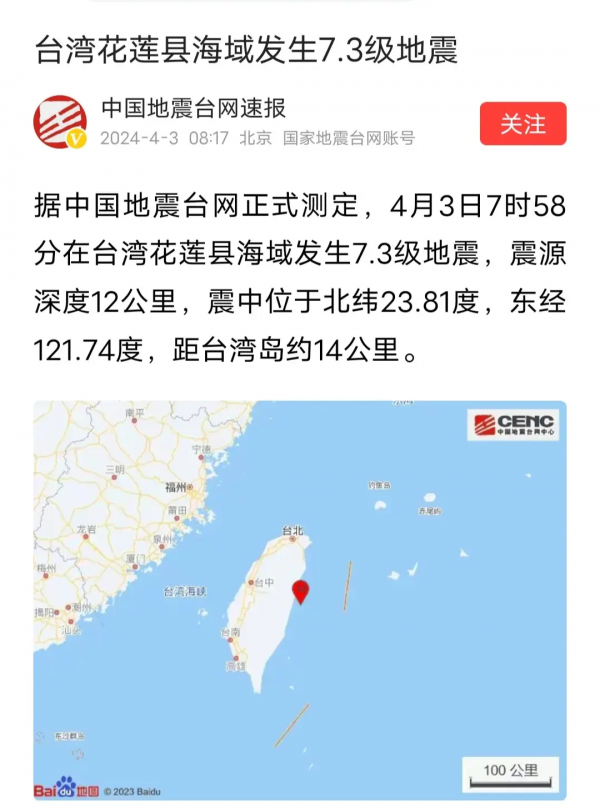This screenshot has height=808, width=600.
Task: Open the 中国地震台网速报 profile avatar
Action: click(x=60, y=124)
